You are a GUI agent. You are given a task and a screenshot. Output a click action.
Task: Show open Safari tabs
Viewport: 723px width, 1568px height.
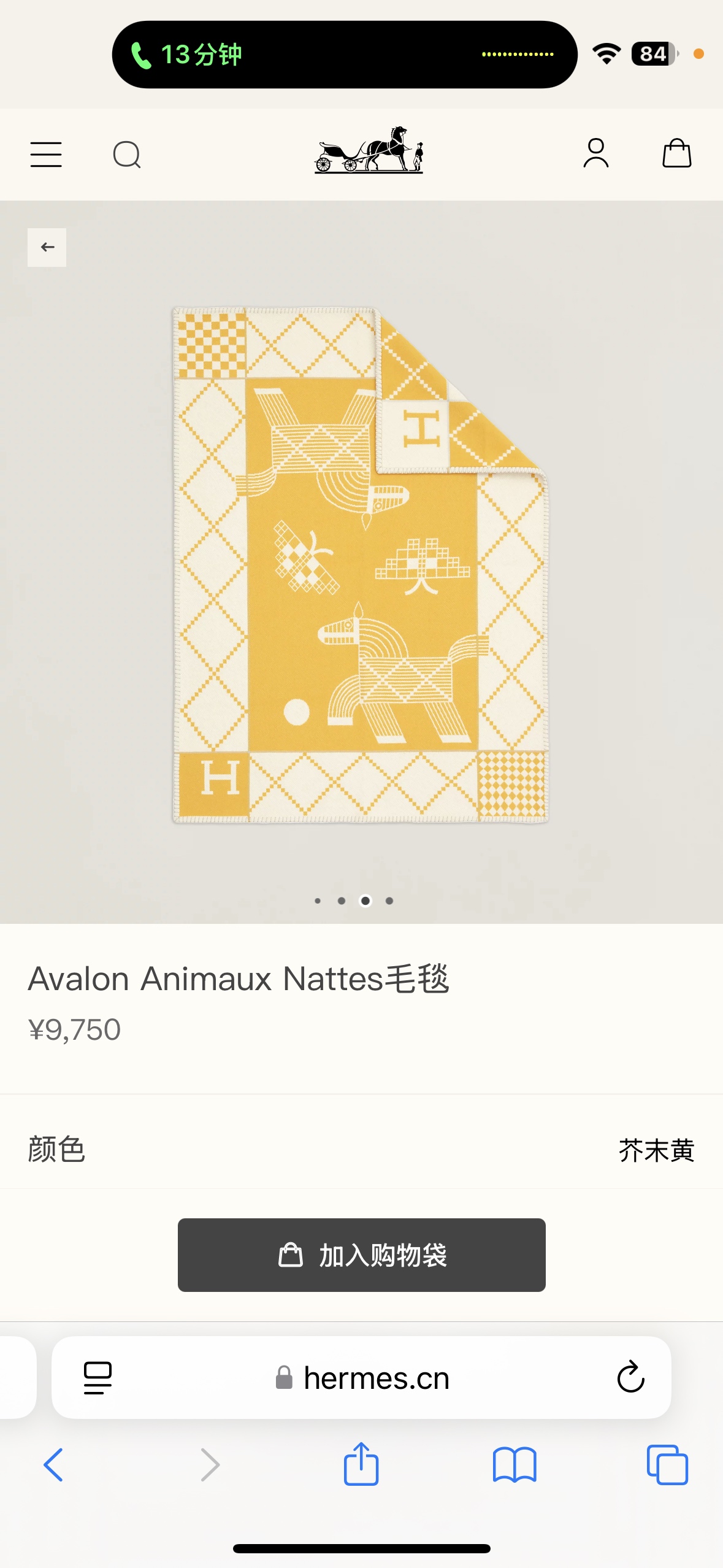pyautogui.click(x=667, y=1465)
